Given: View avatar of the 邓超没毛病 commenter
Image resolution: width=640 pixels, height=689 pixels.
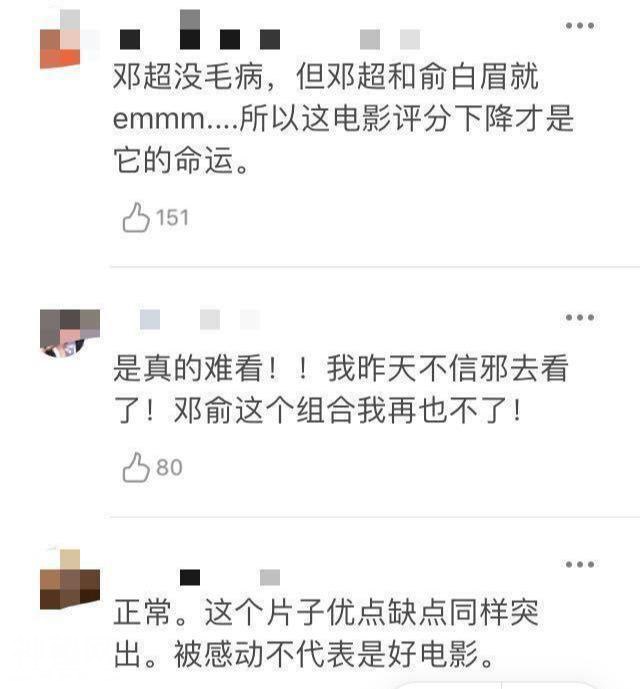Looking at the screenshot, I should 62,42.
